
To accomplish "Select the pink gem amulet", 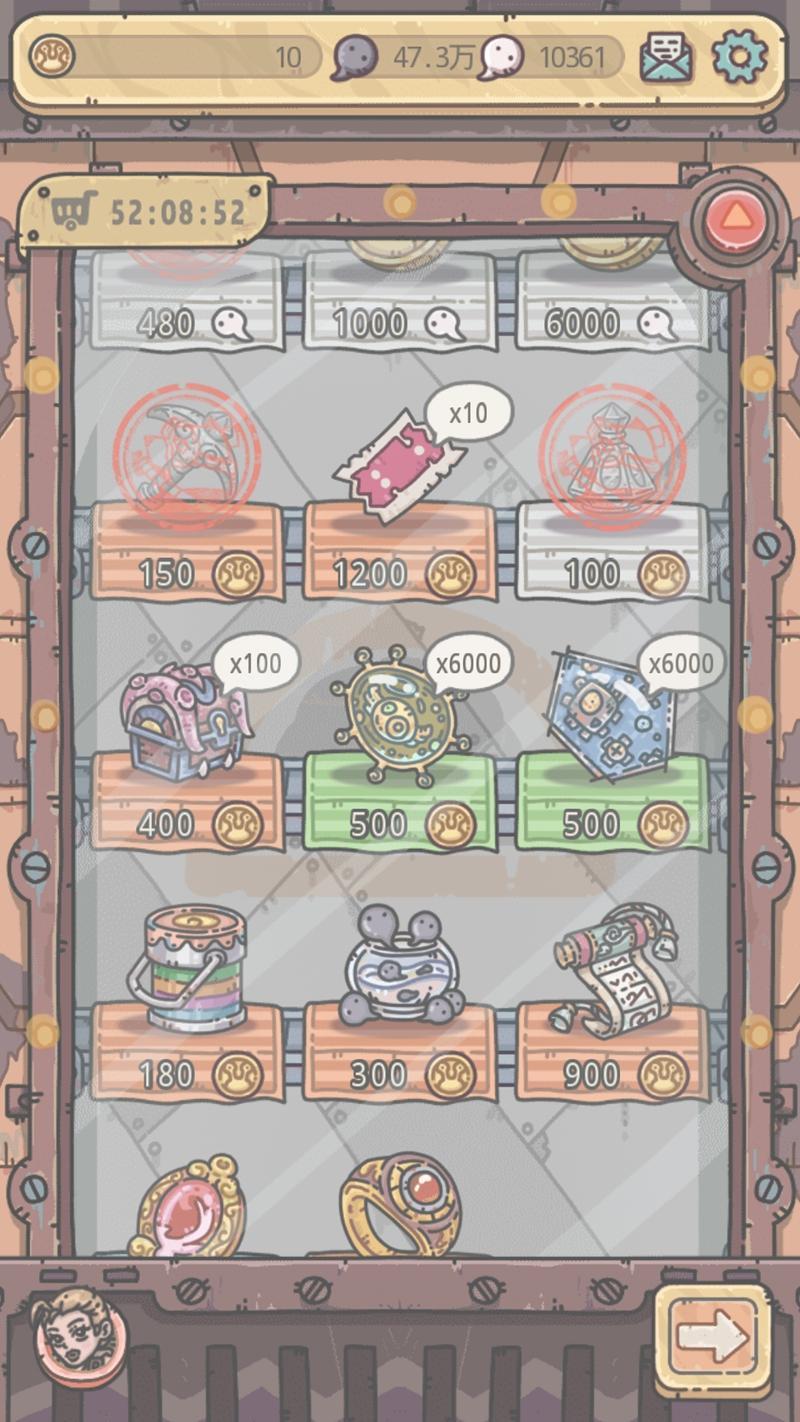I will point(187,1208).
